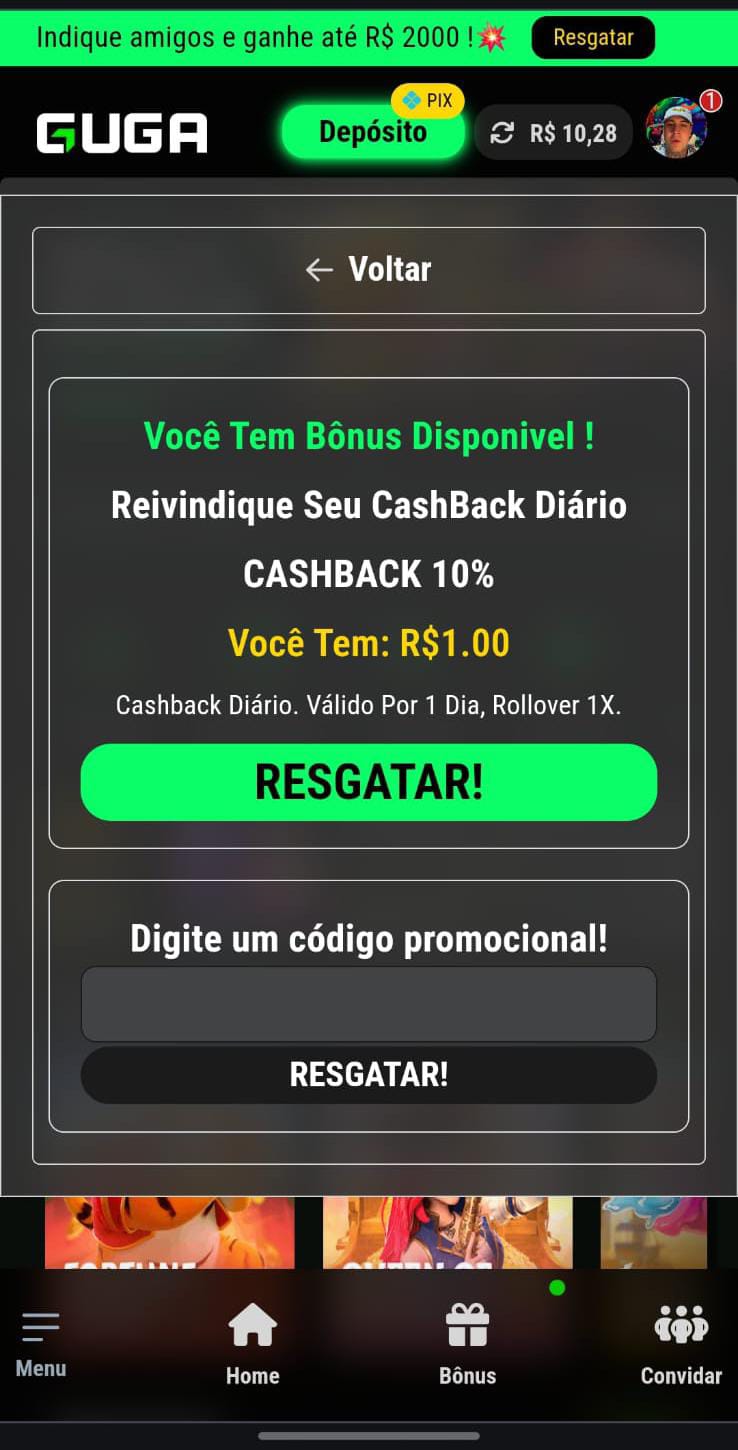Screen dimensions: 738x1450
Task: Open the profile avatar
Action: click(677, 128)
